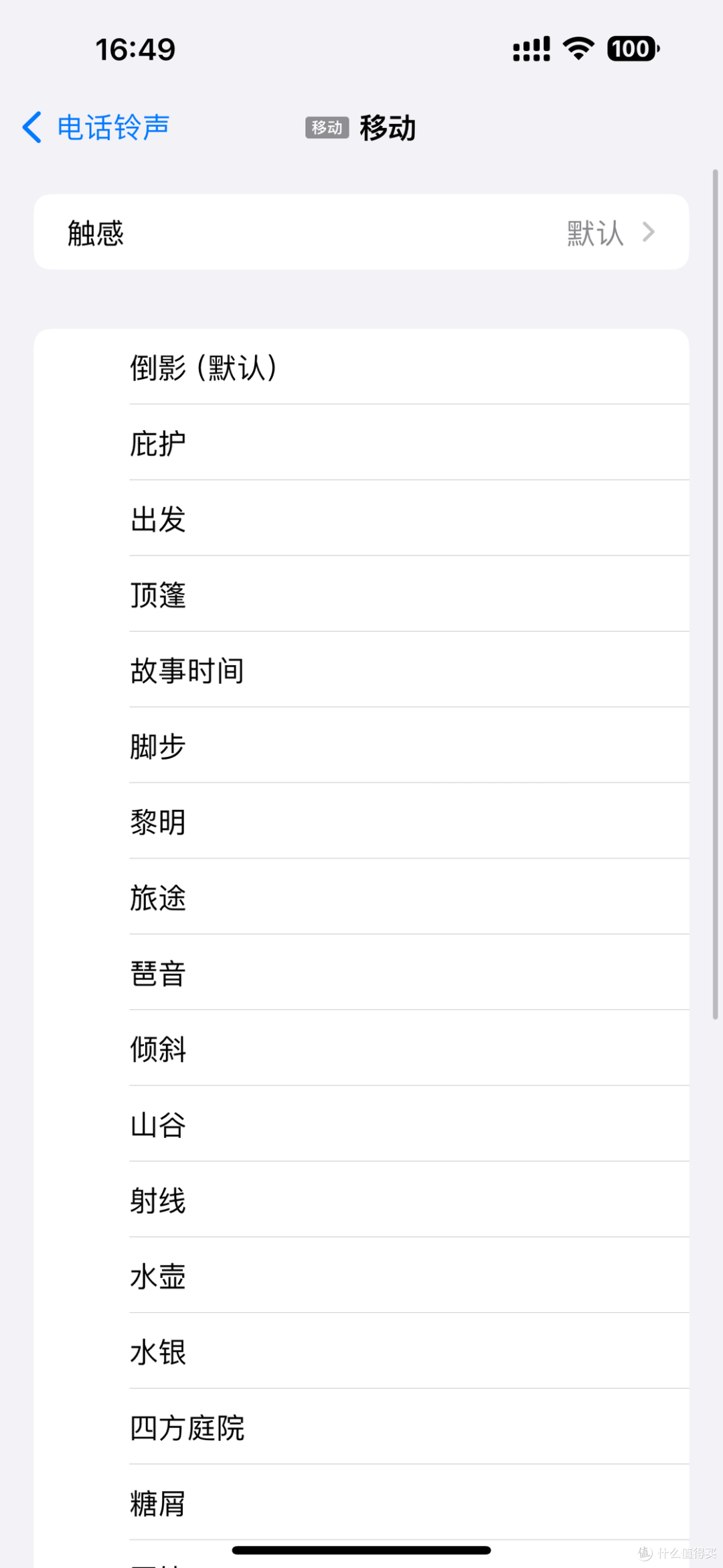723x1568 pixels.
Task: Pick 出发 as the ringtone
Action: coord(158,519)
